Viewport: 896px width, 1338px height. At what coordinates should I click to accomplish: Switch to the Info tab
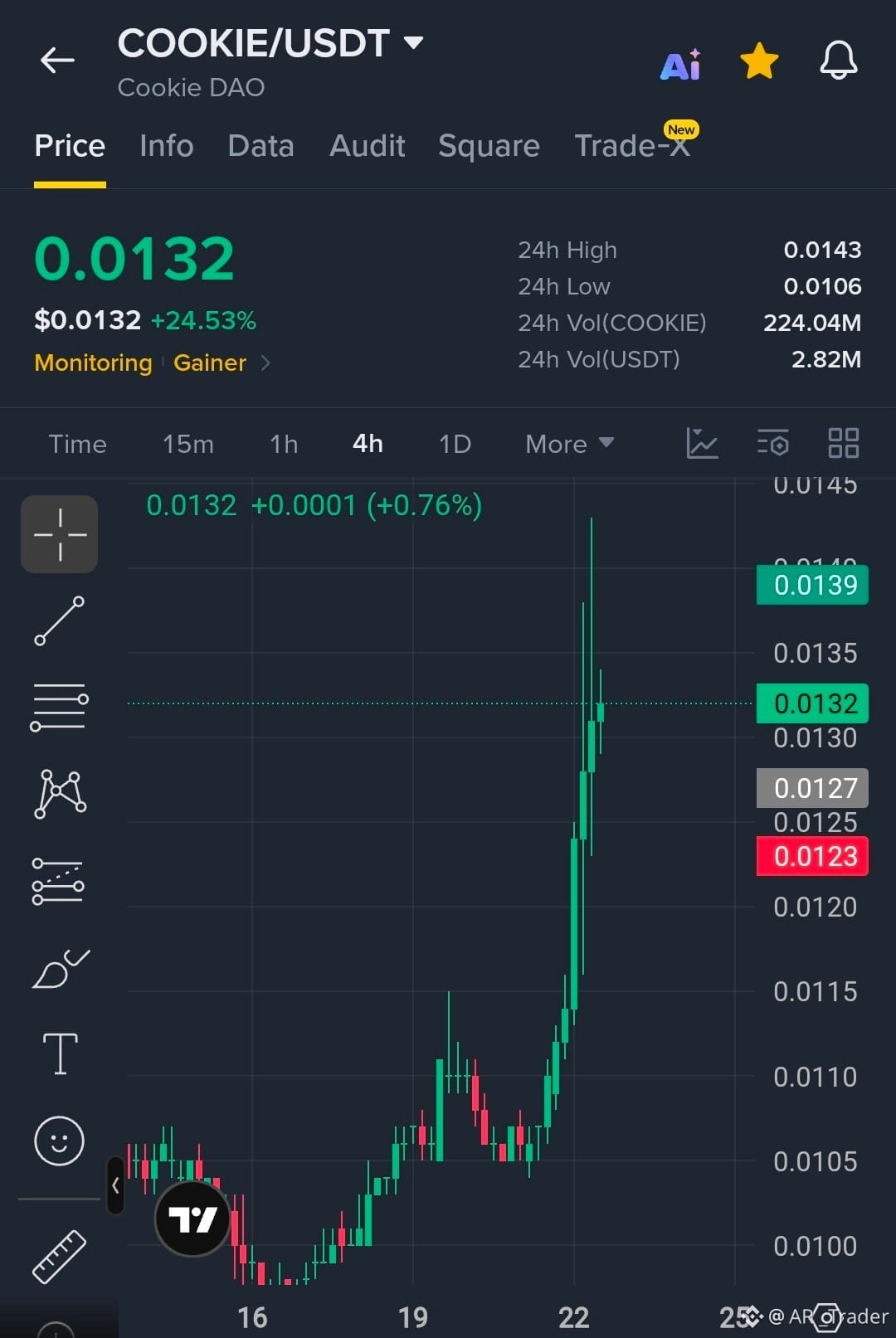(x=167, y=146)
